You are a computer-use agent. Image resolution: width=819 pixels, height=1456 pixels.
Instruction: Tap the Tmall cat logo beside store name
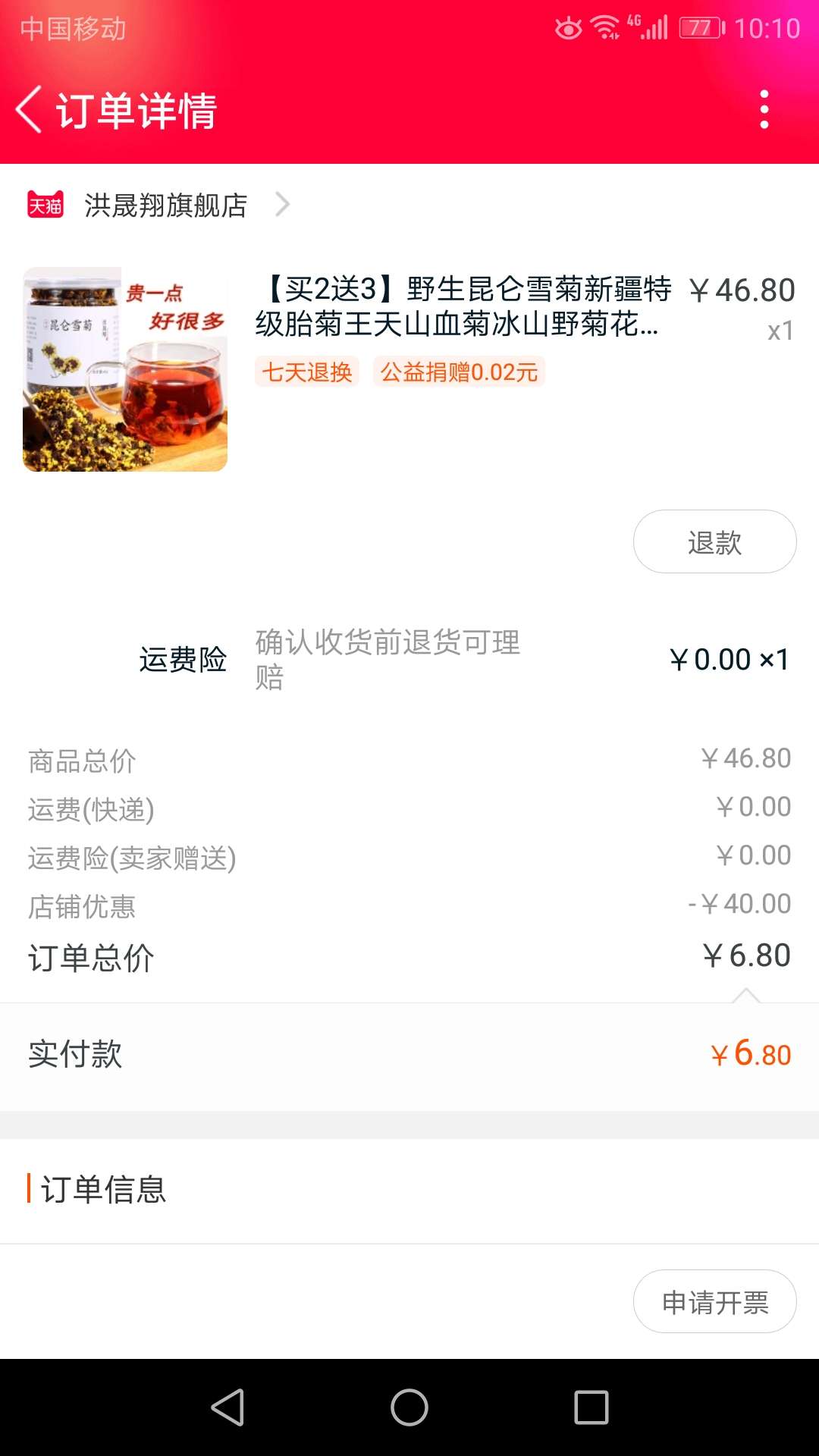pyautogui.click(x=45, y=204)
